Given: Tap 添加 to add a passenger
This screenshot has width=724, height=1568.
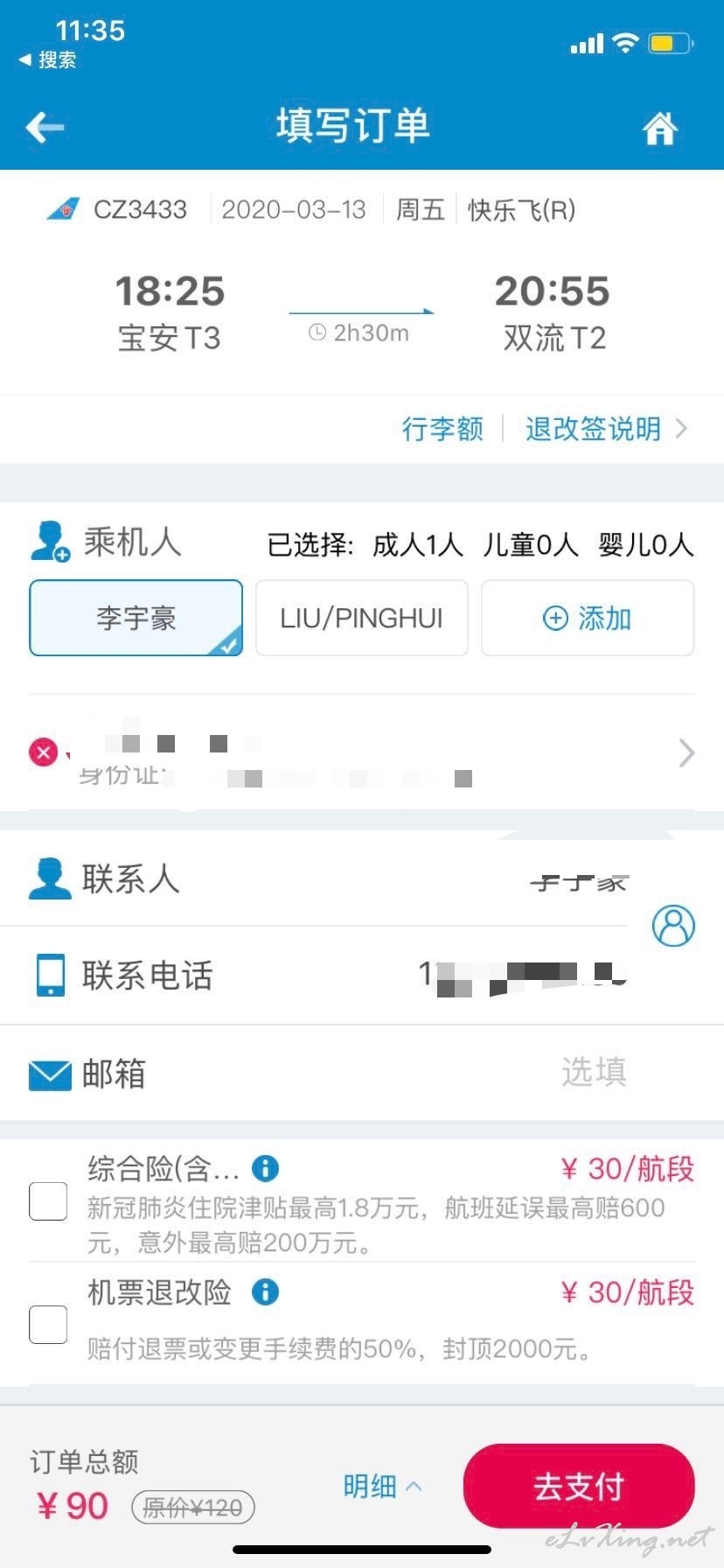Looking at the screenshot, I should pyautogui.click(x=588, y=618).
